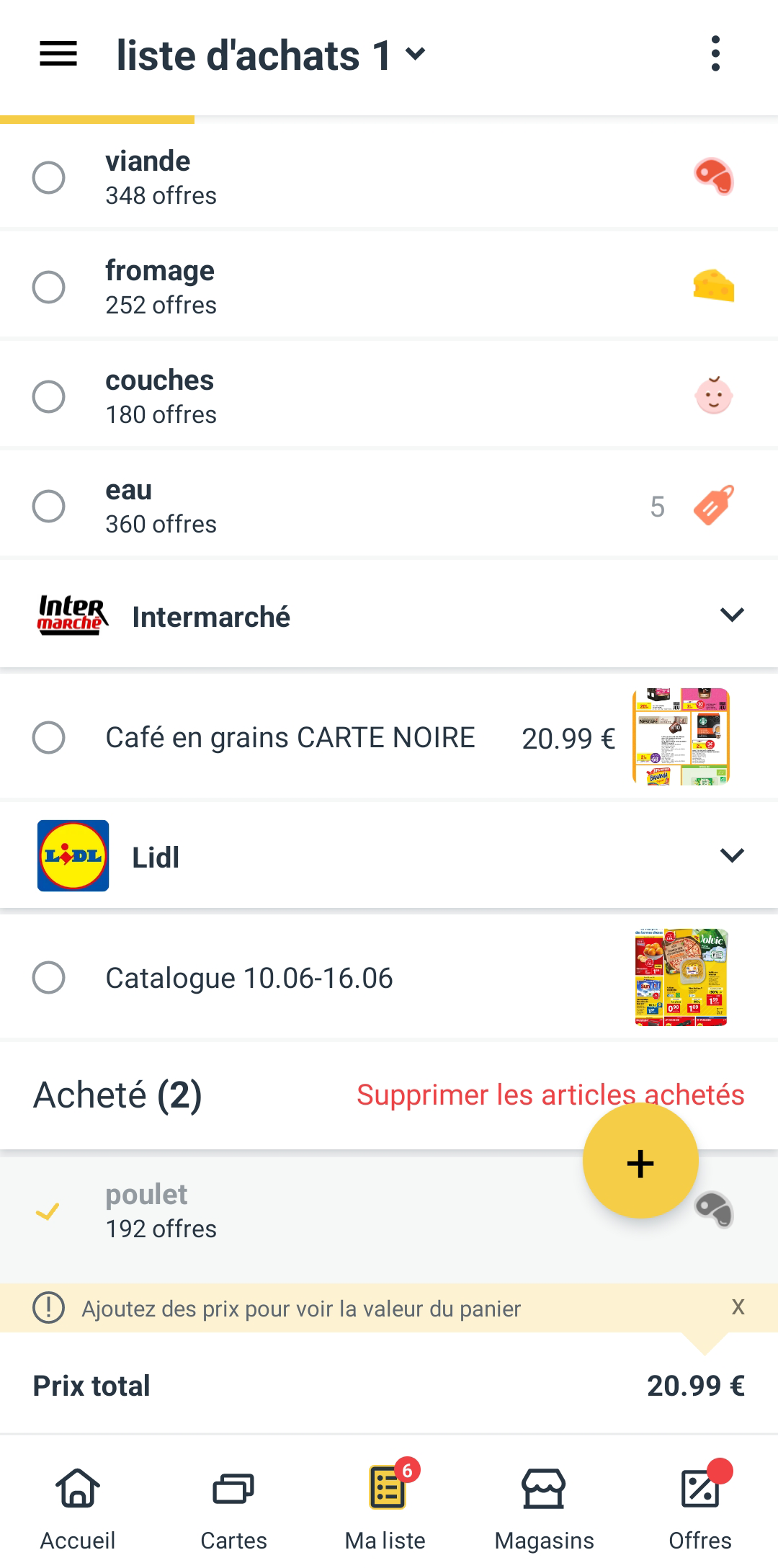
Task: Mark eau as bought
Action: coord(49,507)
